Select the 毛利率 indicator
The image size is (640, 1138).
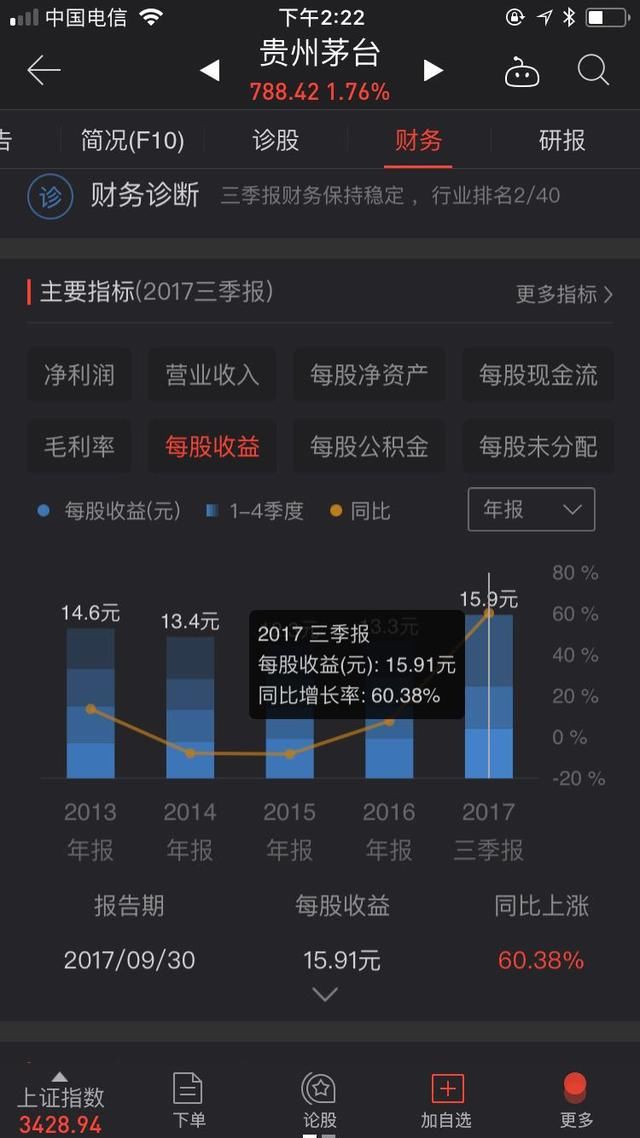79,446
